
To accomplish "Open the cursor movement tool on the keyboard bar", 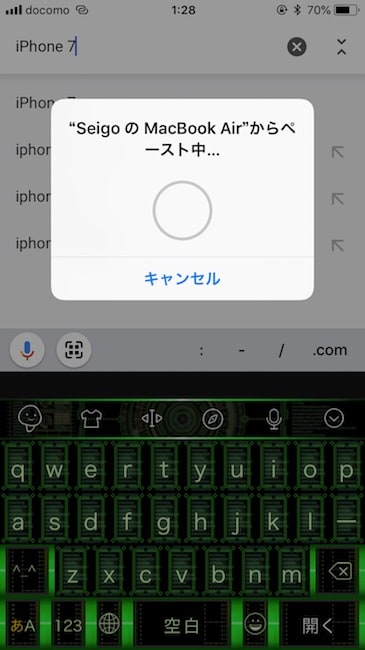I will pyautogui.click(x=152, y=419).
